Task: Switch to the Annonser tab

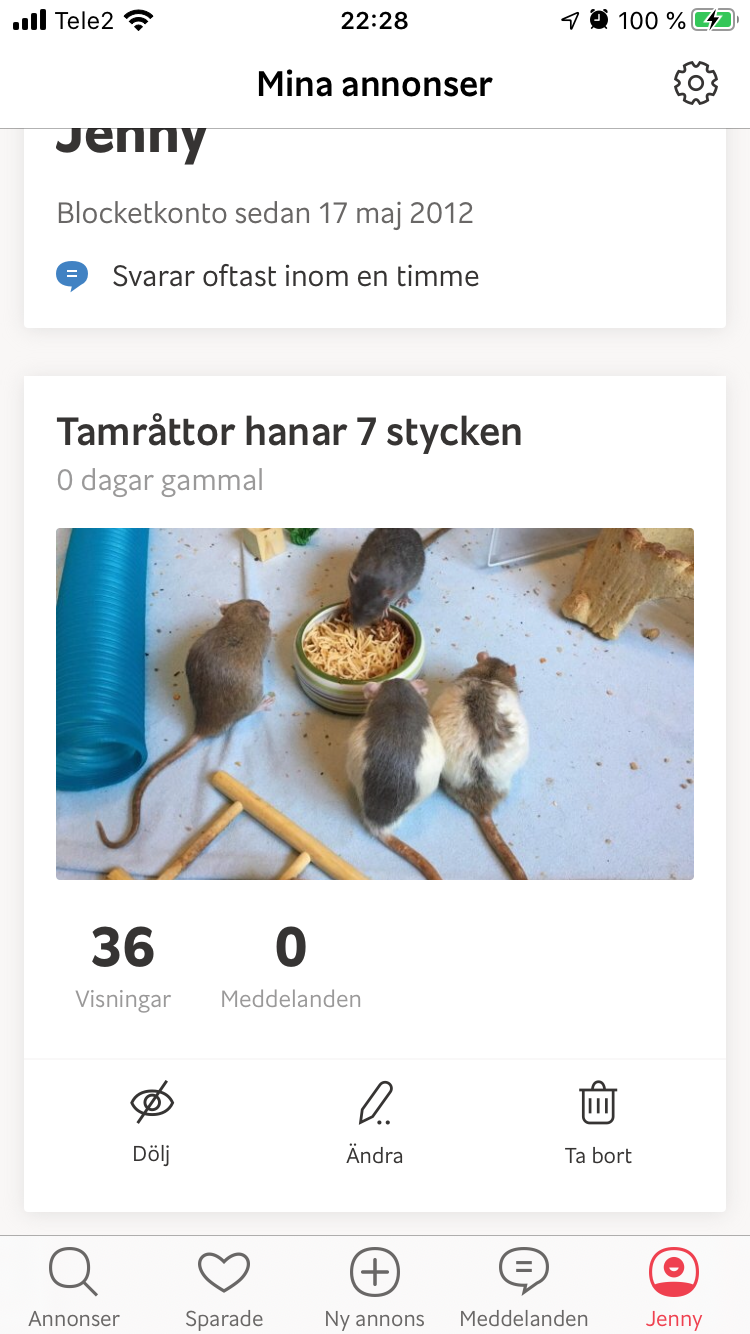Action: [x=74, y=1288]
